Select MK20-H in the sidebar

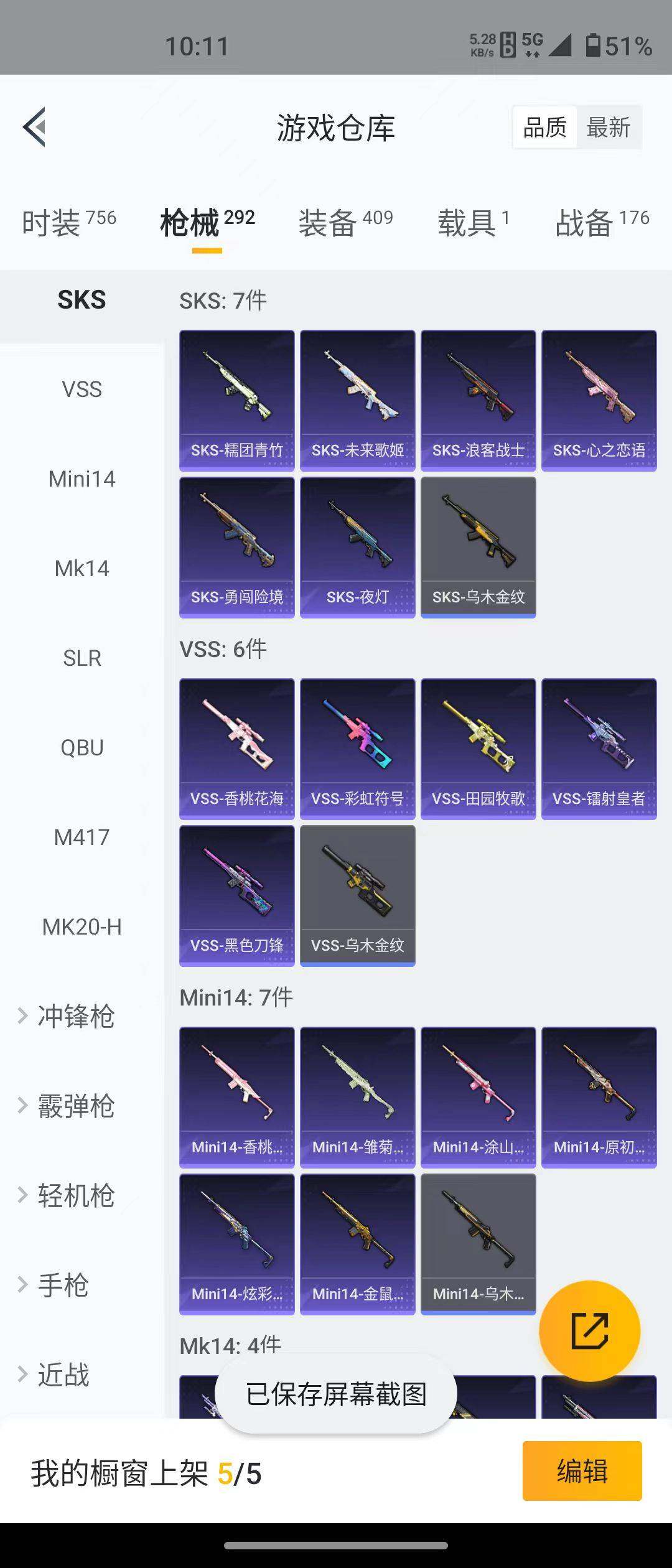pyautogui.click(x=82, y=927)
